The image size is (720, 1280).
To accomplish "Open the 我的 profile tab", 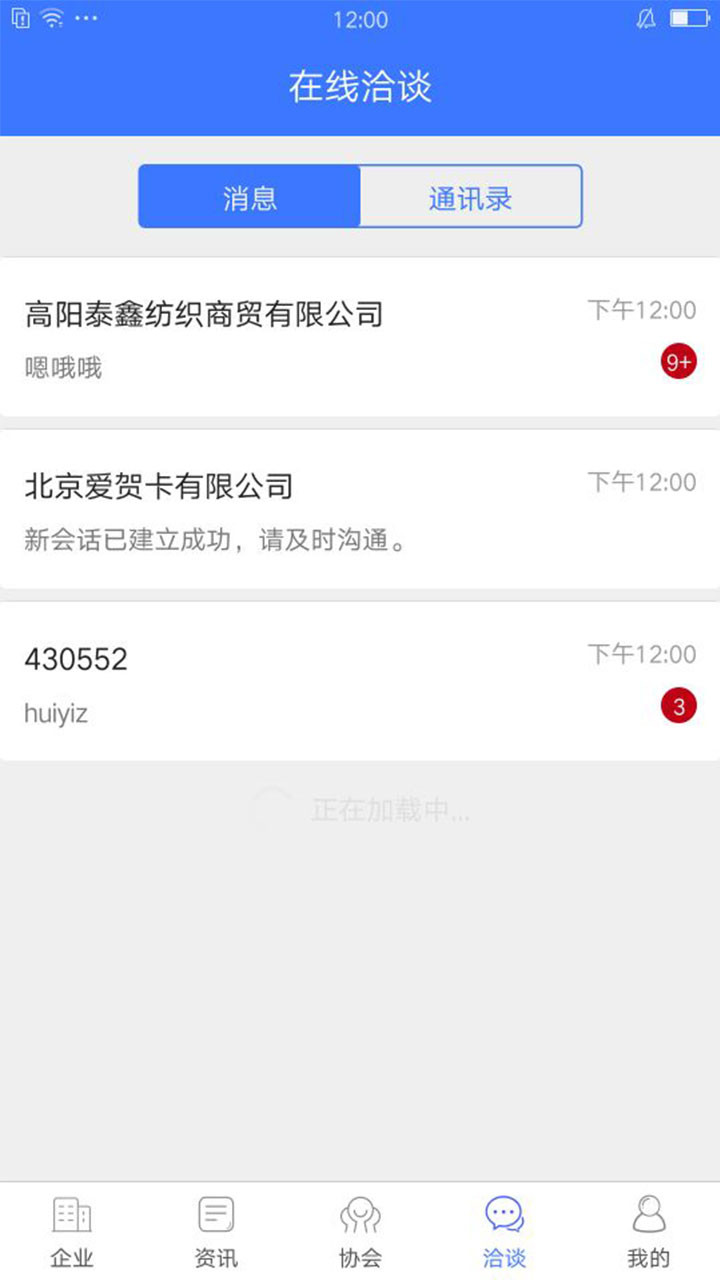I will pos(648,1232).
